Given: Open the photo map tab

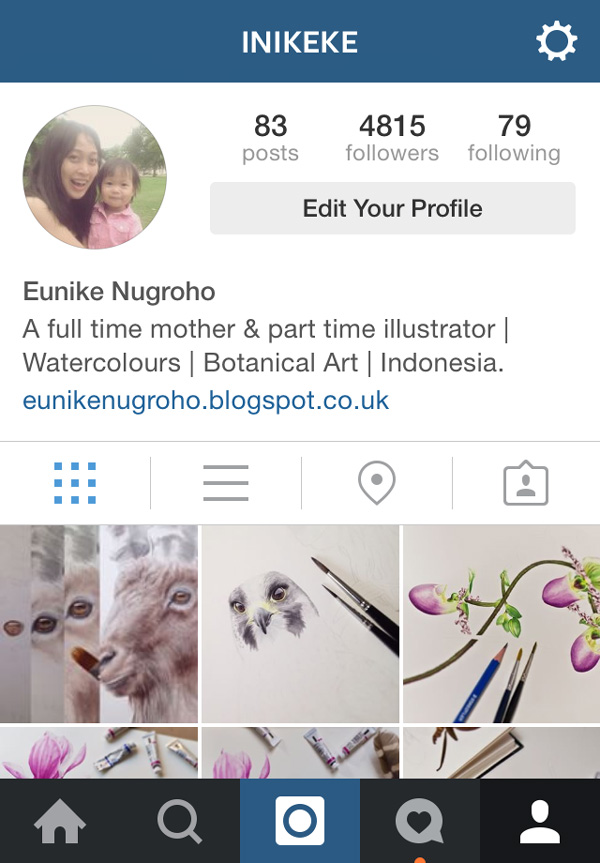Looking at the screenshot, I should point(377,483).
